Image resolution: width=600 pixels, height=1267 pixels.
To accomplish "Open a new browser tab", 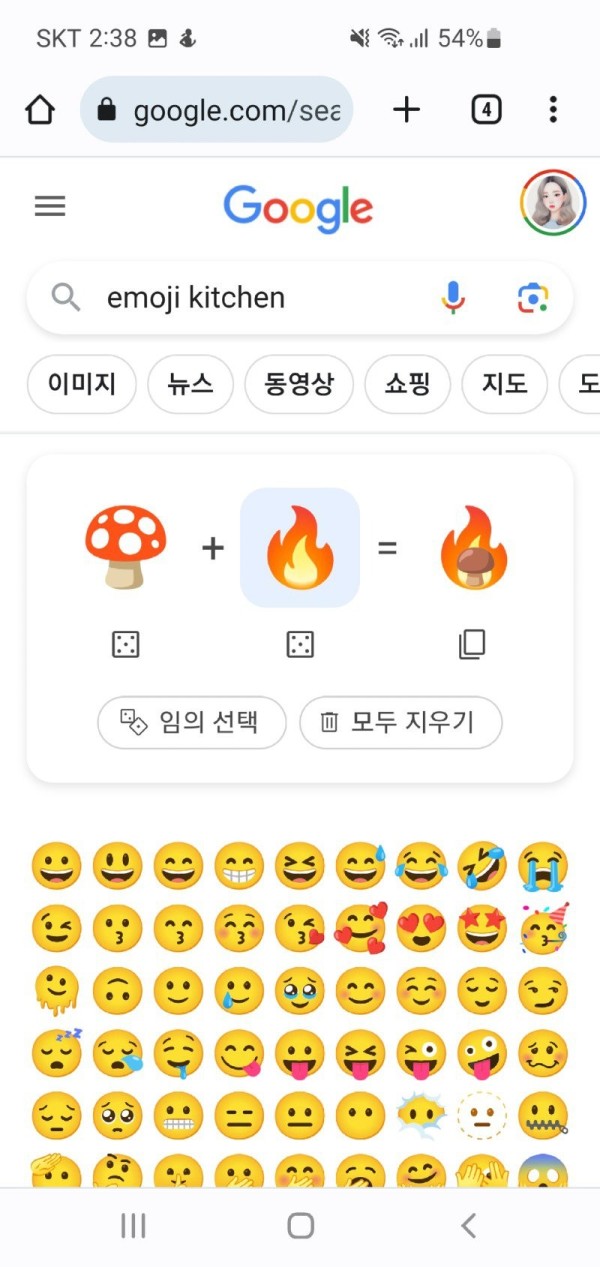I will [x=406, y=110].
